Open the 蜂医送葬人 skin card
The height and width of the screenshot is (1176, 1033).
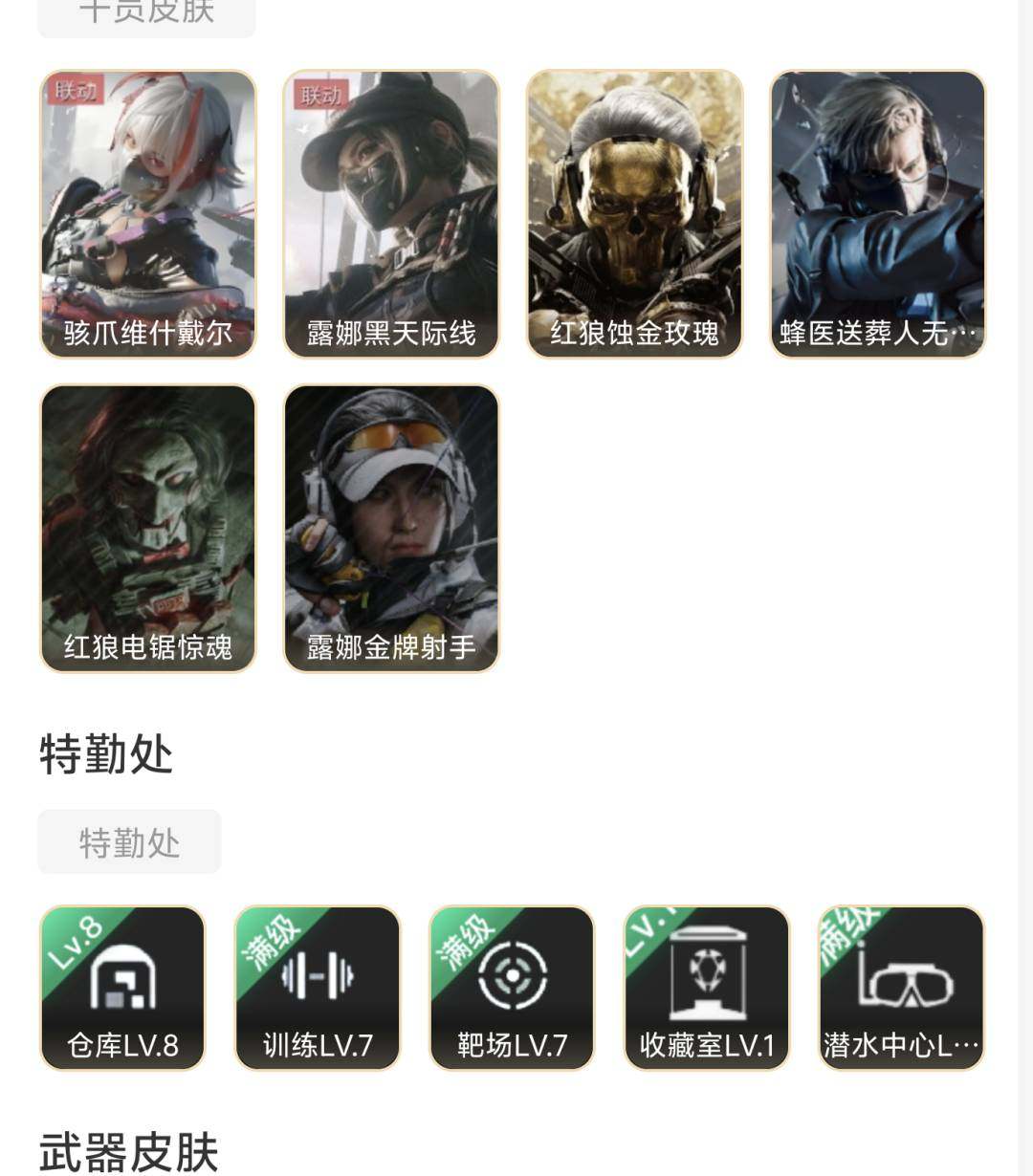tap(876, 215)
